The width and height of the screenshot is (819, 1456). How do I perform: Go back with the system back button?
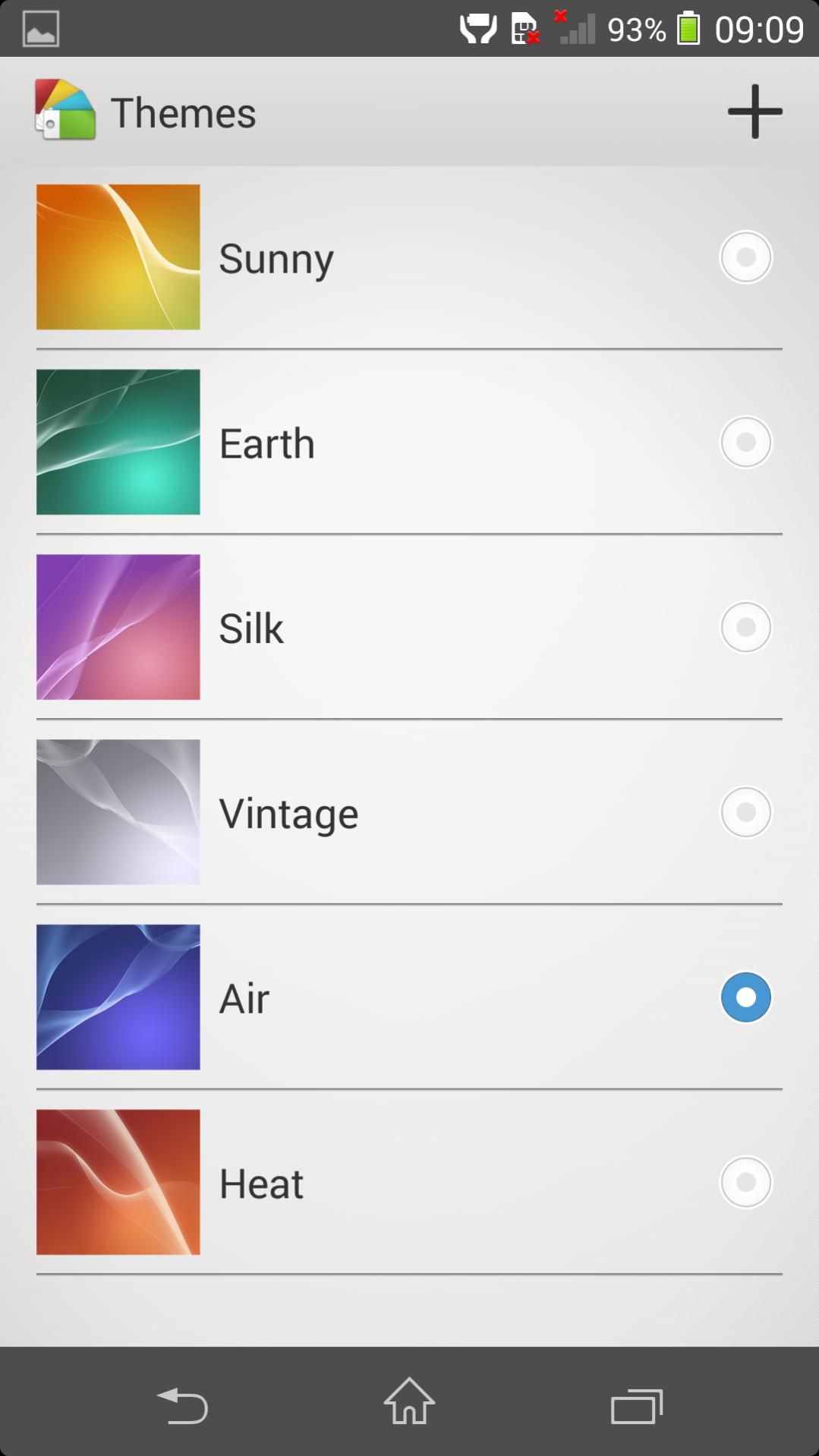pos(182,1405)
